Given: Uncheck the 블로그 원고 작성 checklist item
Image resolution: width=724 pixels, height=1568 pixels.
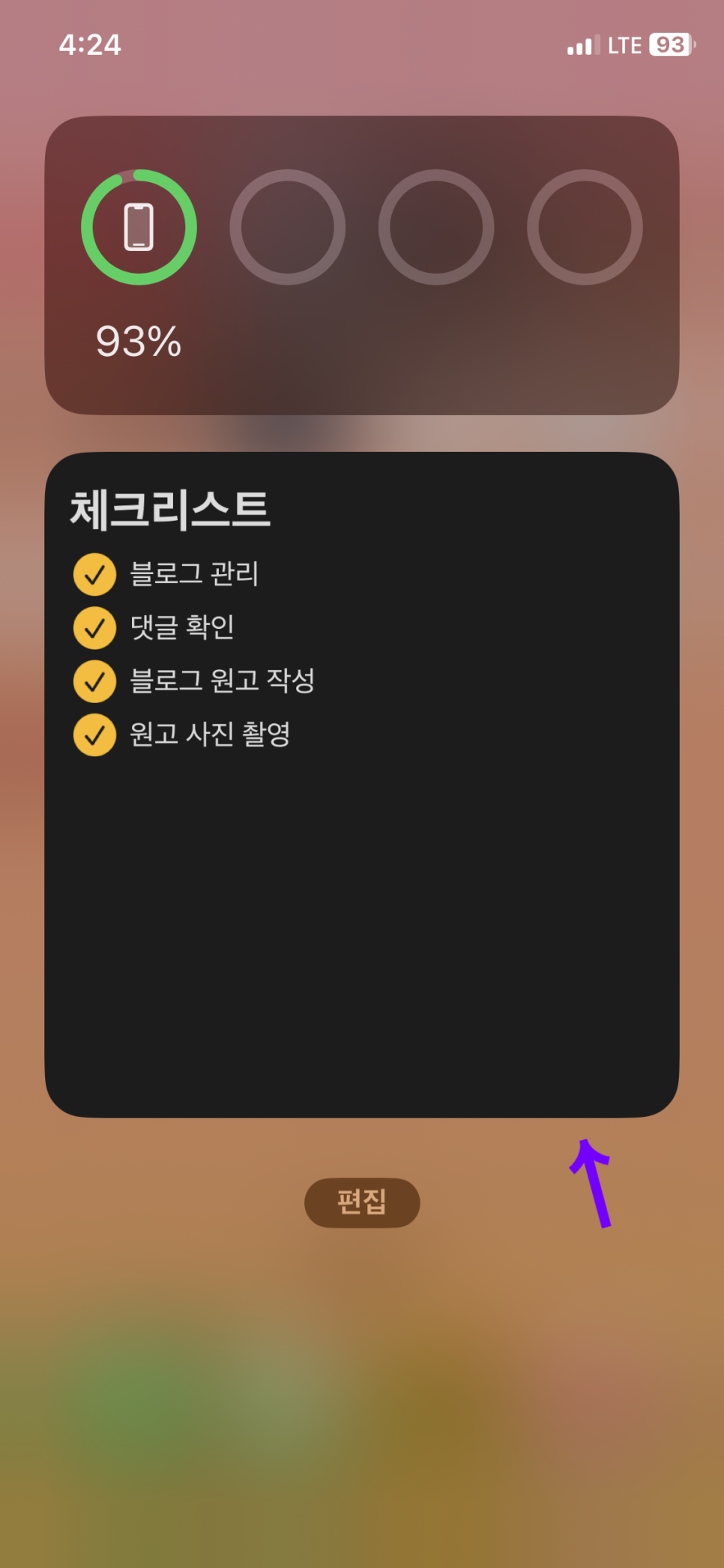Looking at the screenshot, I should [94, 681].
